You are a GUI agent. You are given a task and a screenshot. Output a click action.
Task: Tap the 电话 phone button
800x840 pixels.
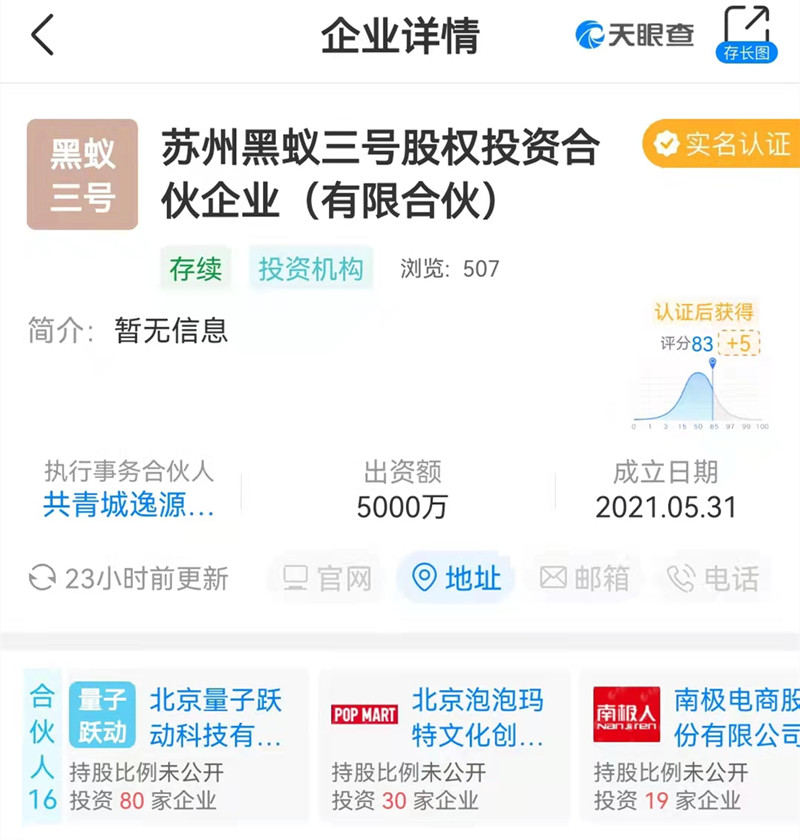pos(713,578)
